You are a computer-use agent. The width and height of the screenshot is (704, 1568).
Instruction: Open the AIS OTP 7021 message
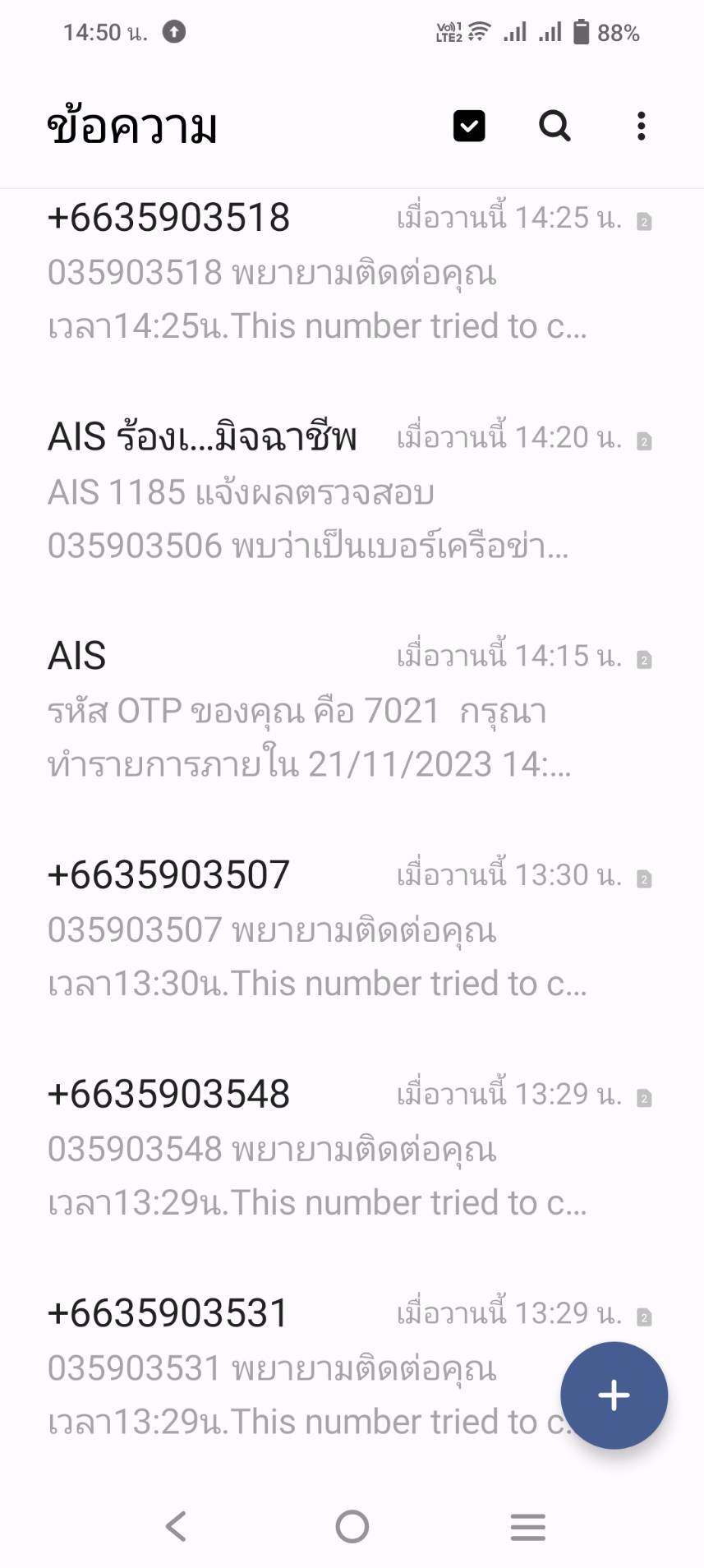(352, 710)
